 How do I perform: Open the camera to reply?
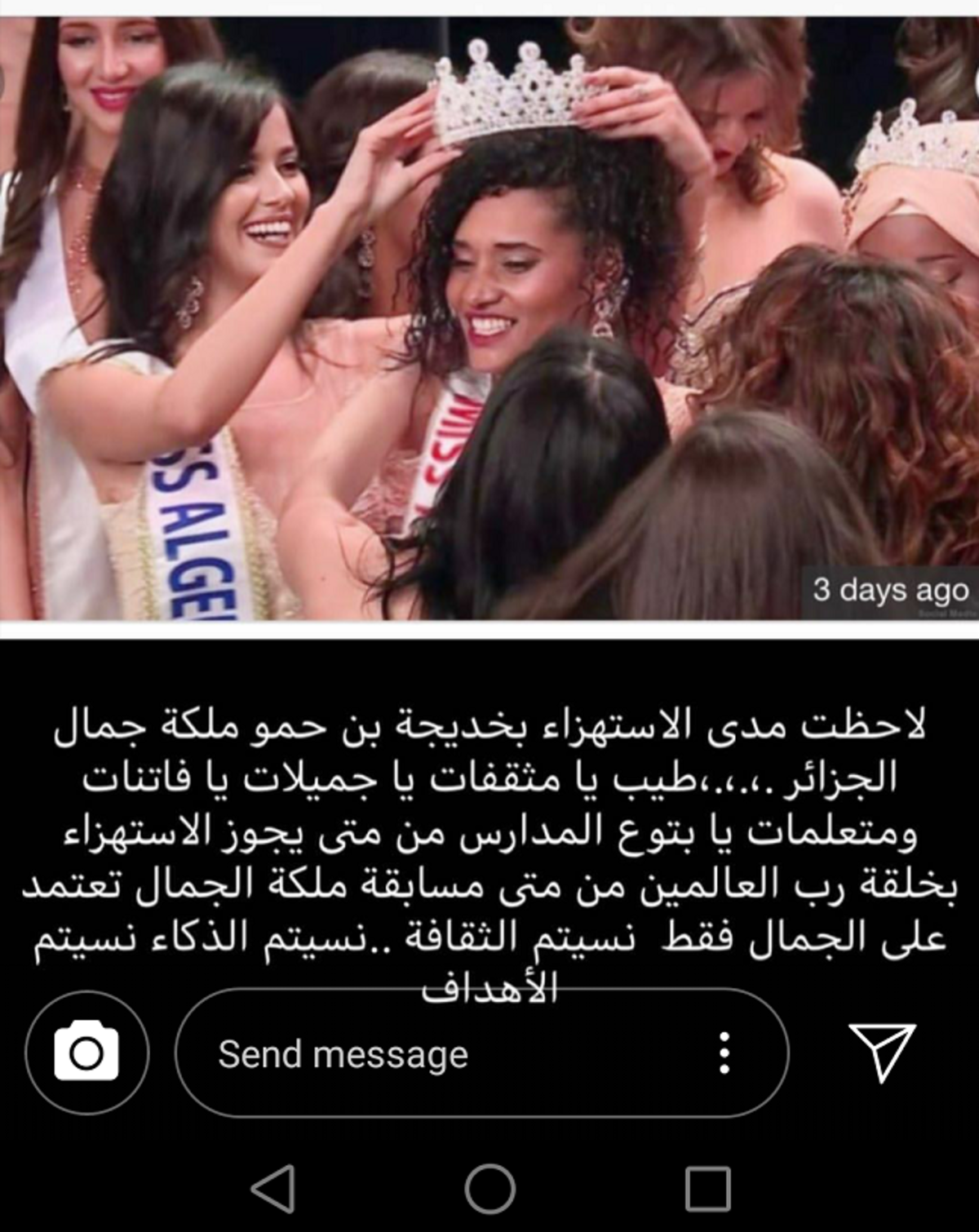[x=86, y=1053]
